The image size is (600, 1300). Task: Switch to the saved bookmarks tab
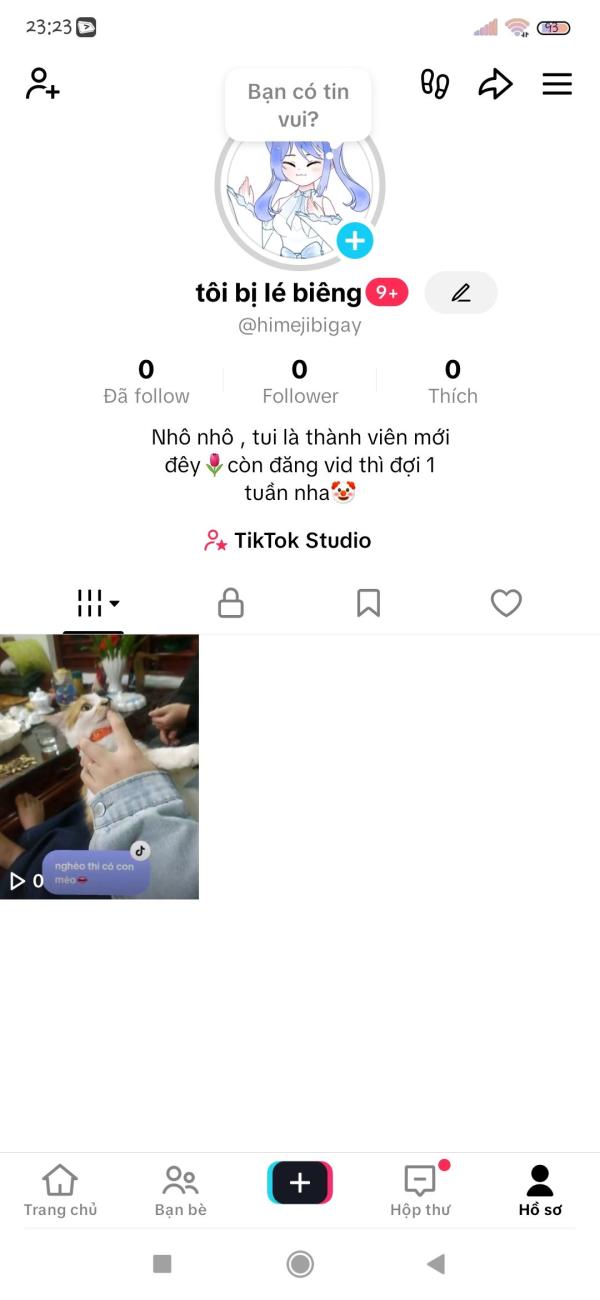(x=368, y=603)
